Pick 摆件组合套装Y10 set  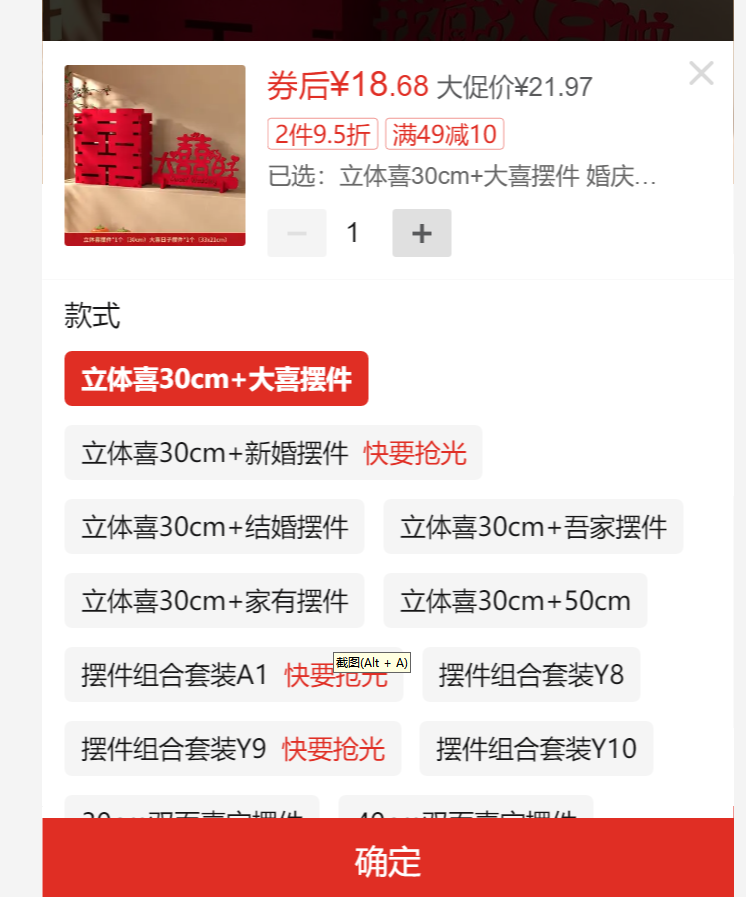pos(536,749)
